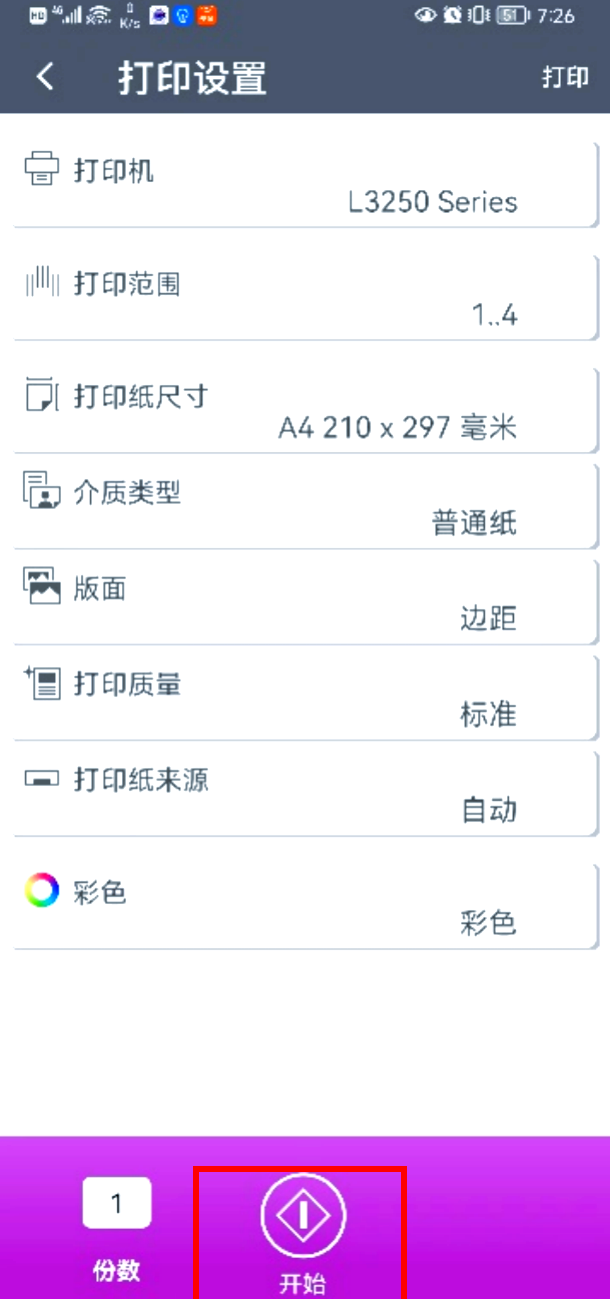Change the 彩色 color mode
This screenshot has width=616, height=1299.
point(306,905)
